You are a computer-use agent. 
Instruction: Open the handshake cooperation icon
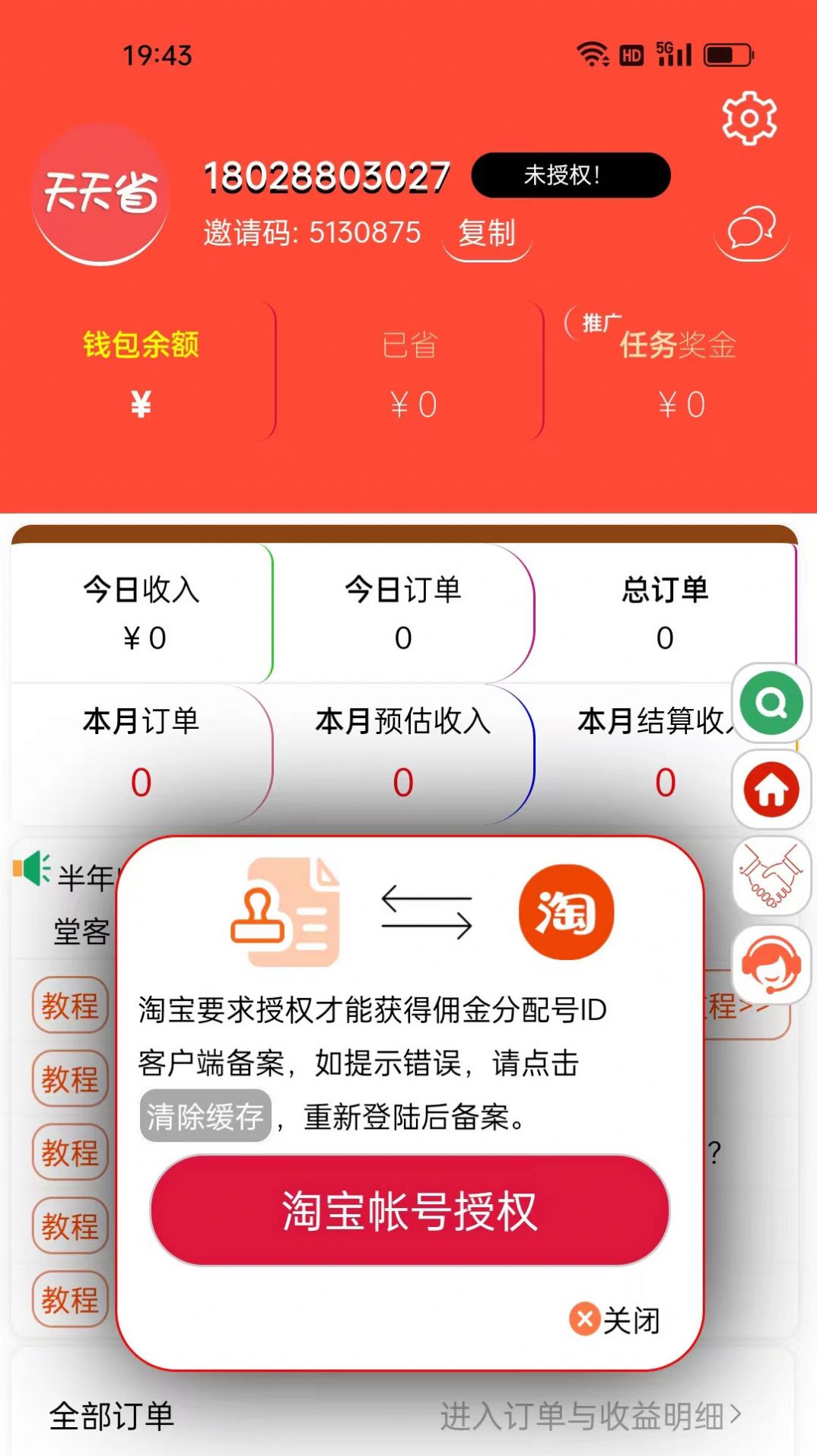(x=771, y=876)
